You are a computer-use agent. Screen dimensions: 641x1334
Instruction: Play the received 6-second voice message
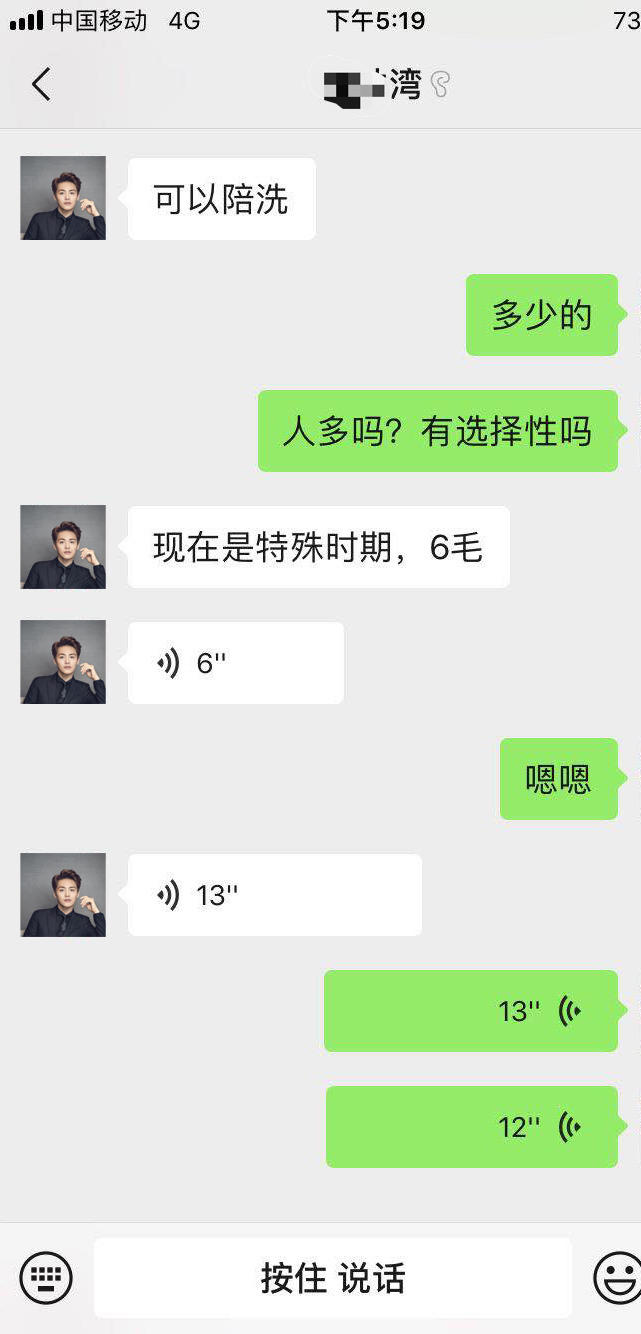[x=236, y=663]
